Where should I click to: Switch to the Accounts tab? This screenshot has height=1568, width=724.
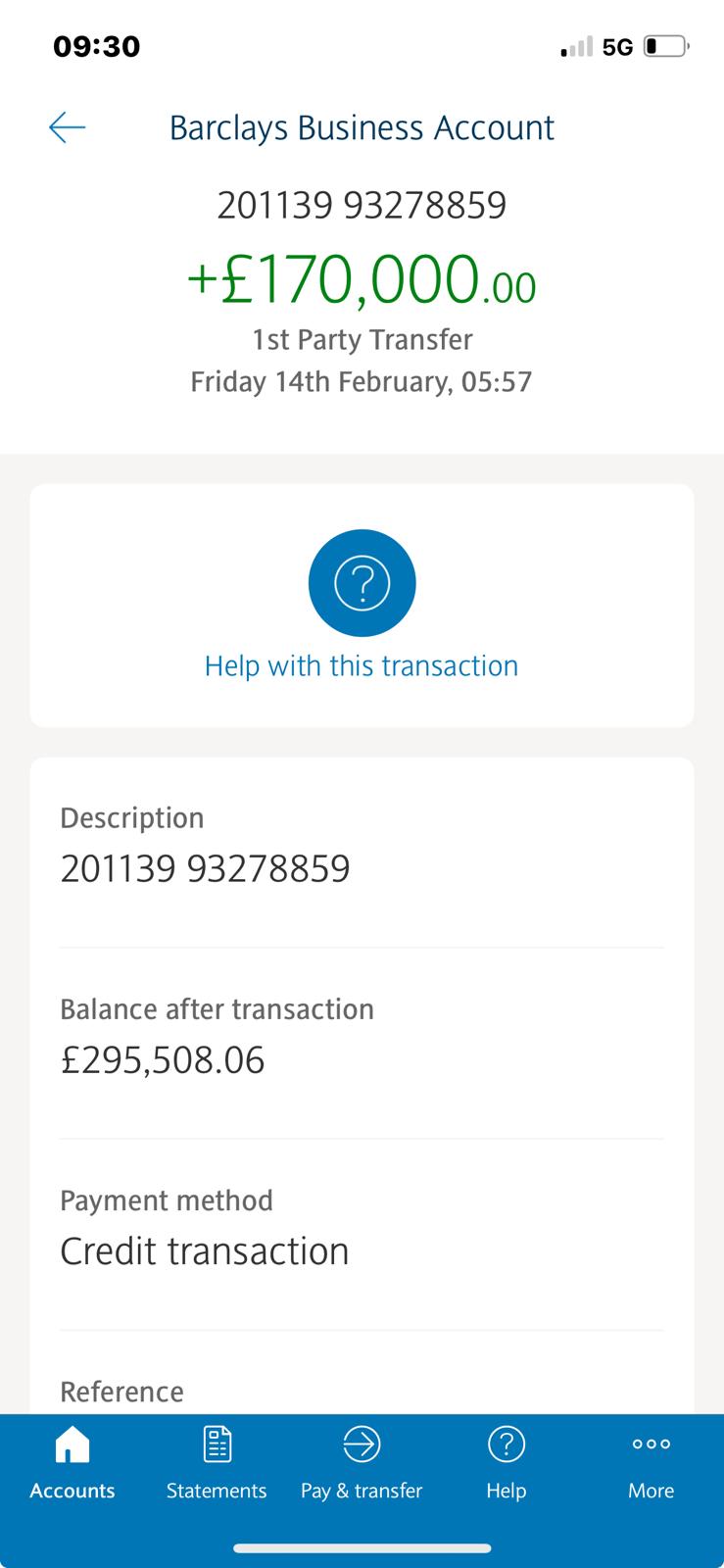[72, 1464]
